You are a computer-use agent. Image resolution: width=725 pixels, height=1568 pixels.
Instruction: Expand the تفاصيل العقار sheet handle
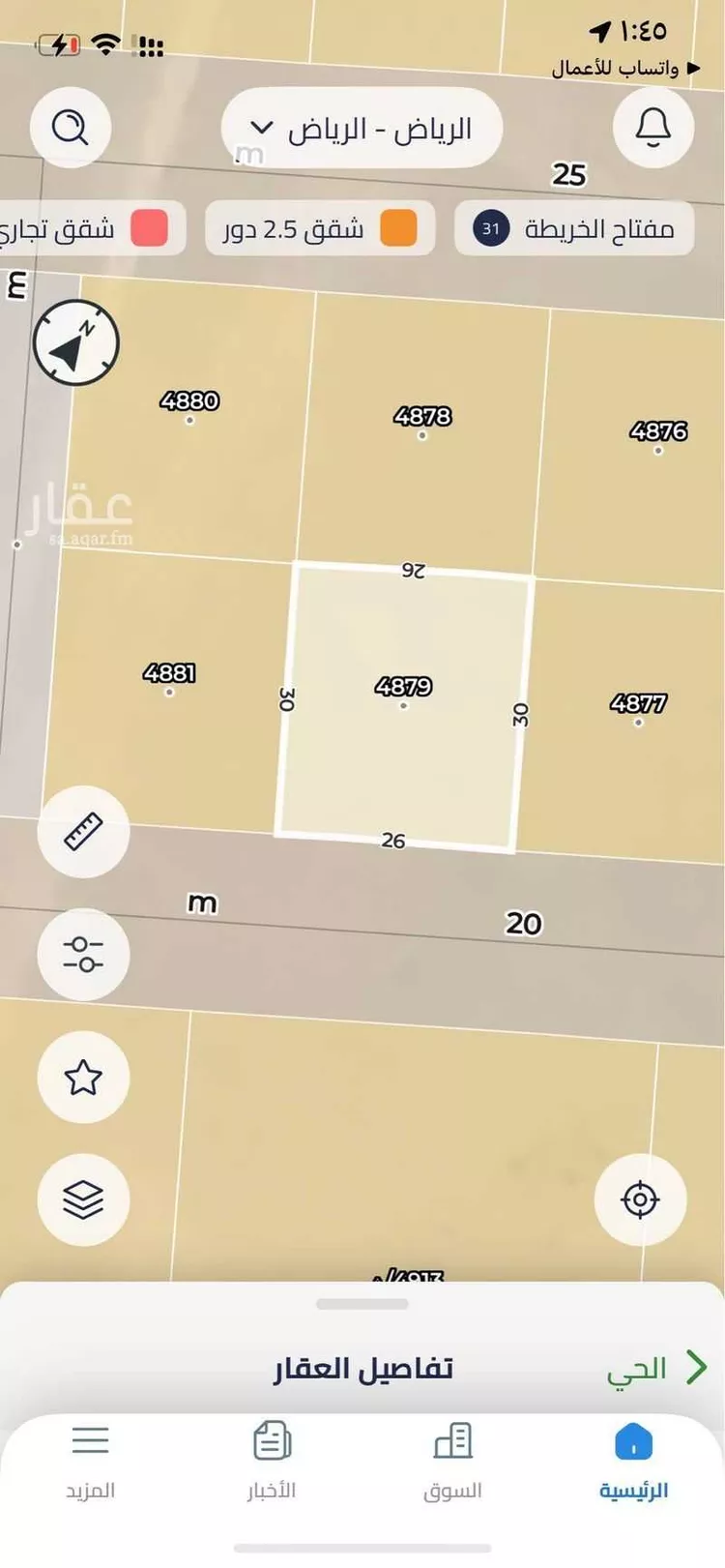coord(362,1304)
